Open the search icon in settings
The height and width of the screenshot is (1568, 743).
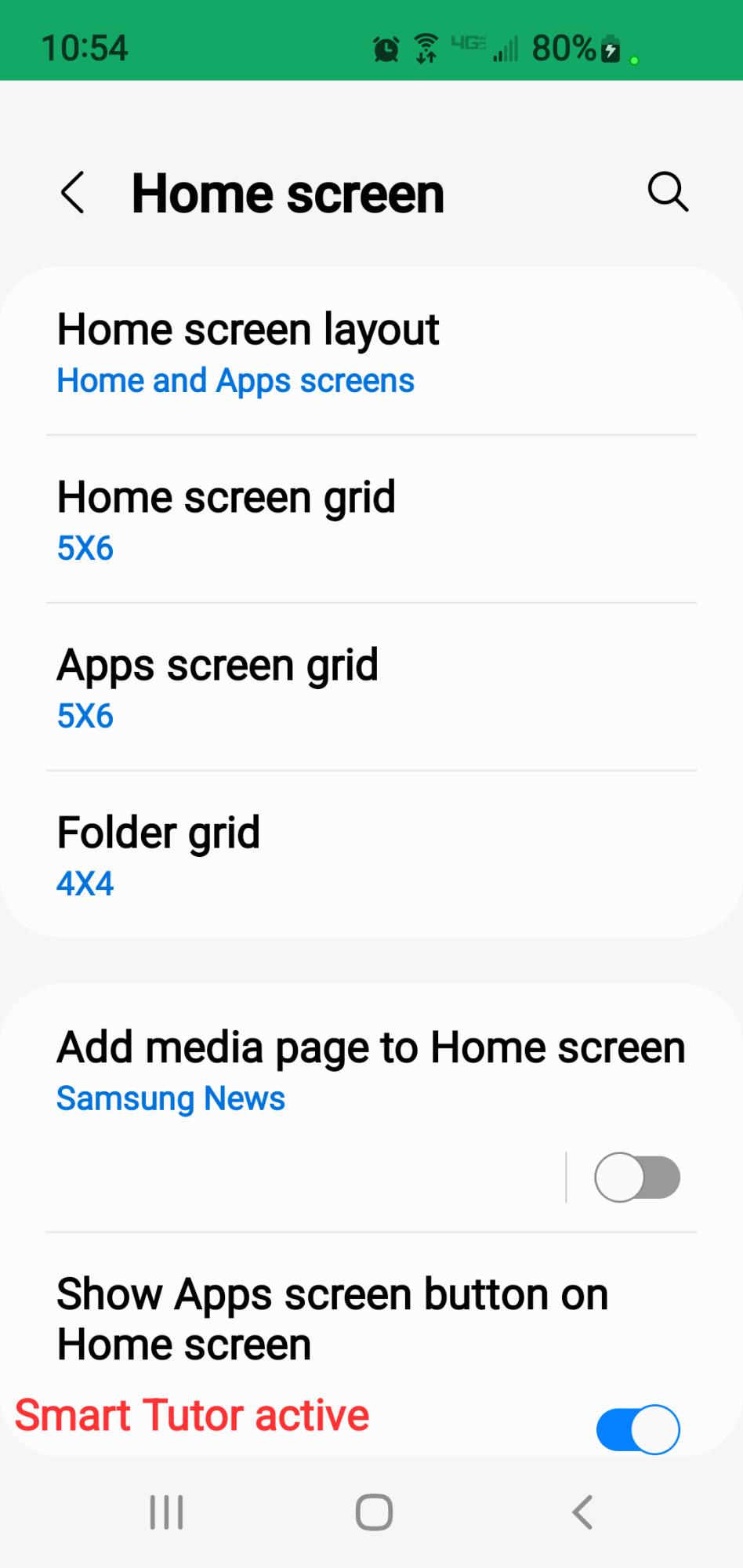pos(668,193)
